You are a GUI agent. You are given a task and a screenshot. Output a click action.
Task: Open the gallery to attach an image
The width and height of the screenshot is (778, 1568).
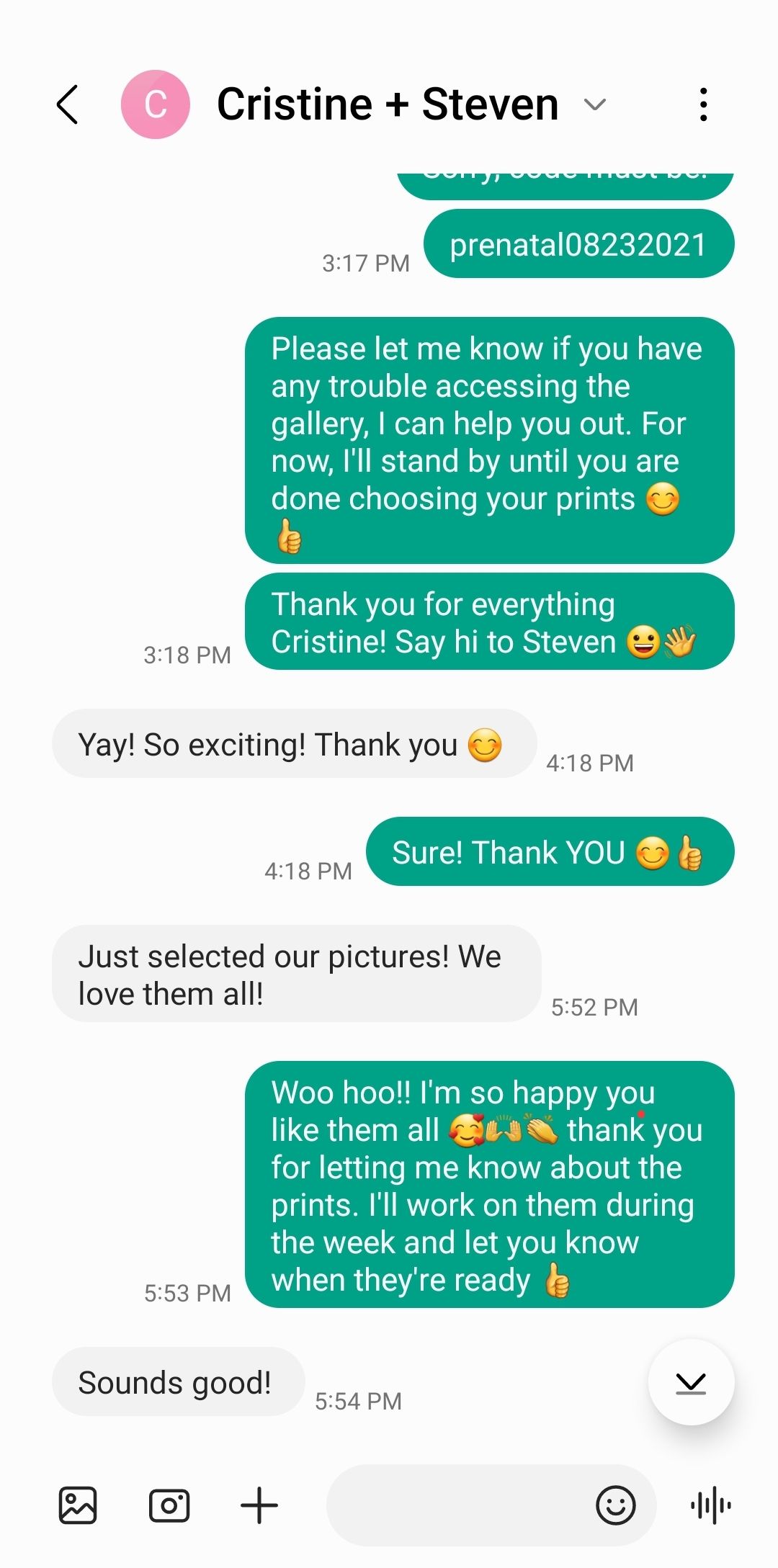point(78,1505)
